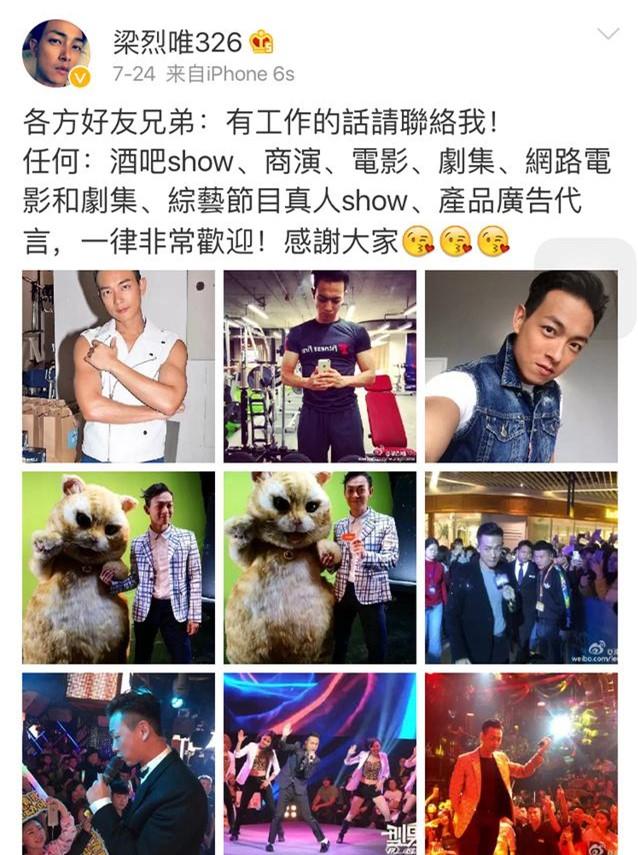
Task: Open the photo of man in white vest
Action: coord(119,366)
